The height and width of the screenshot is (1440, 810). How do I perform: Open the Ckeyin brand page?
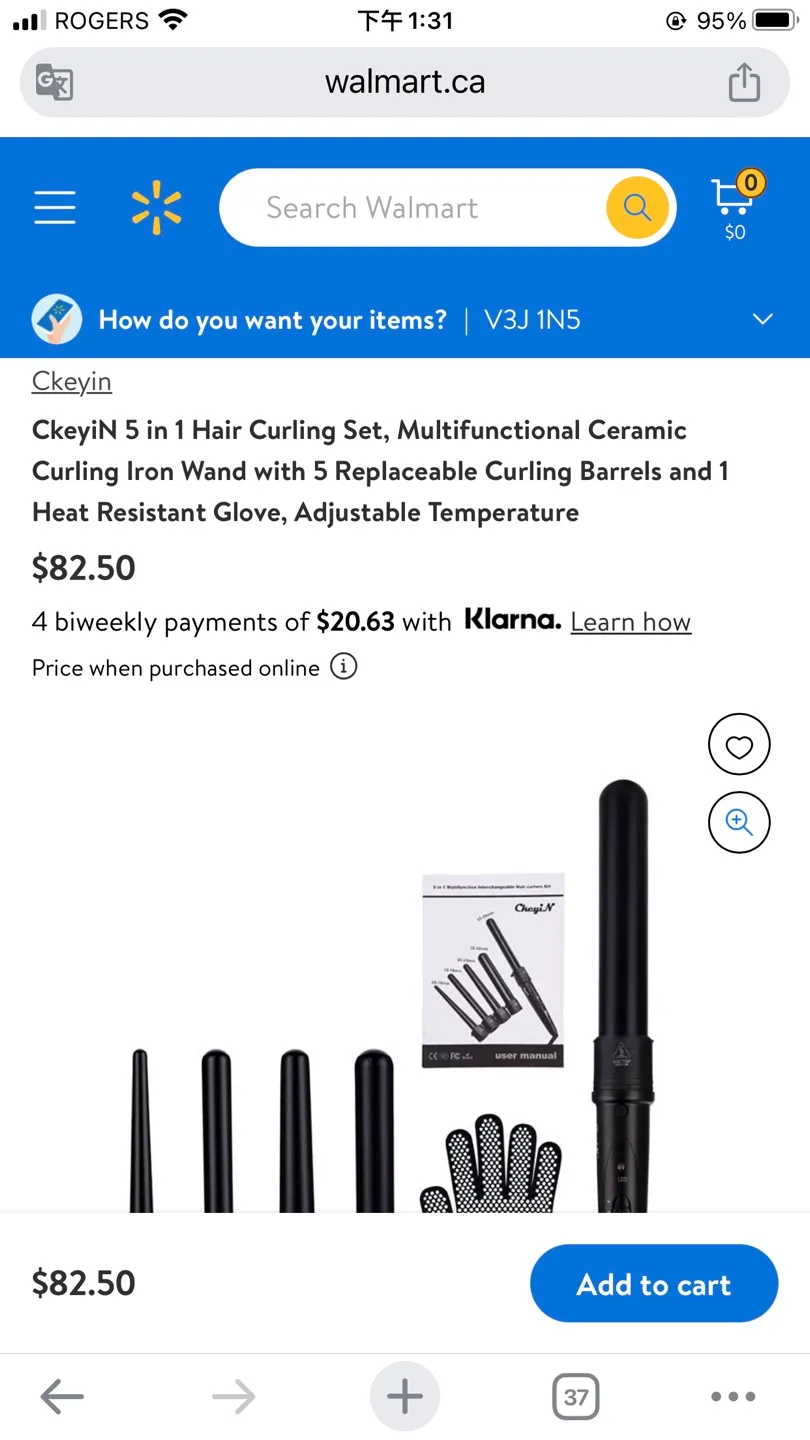tap(71, 381)
